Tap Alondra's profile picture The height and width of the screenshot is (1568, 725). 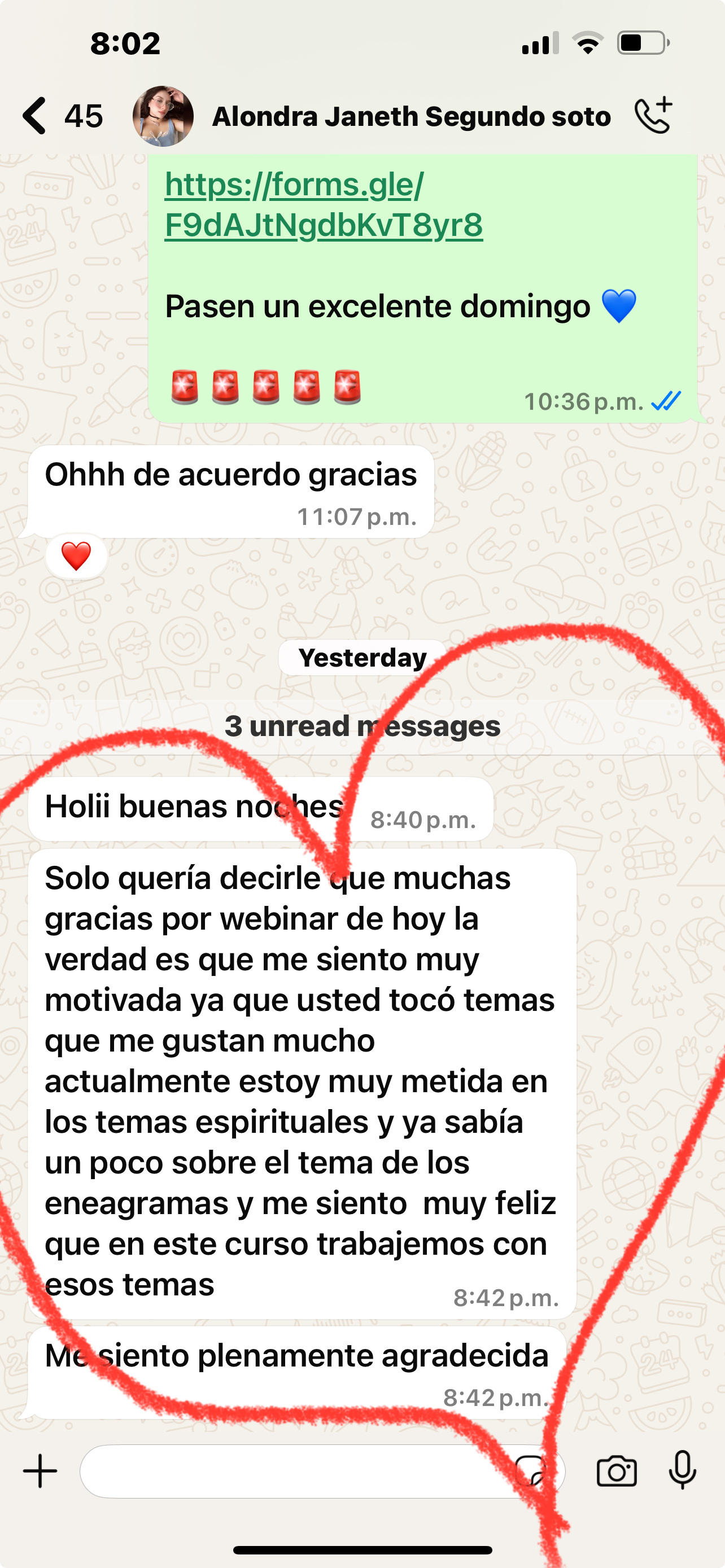(x=163, y=116)
